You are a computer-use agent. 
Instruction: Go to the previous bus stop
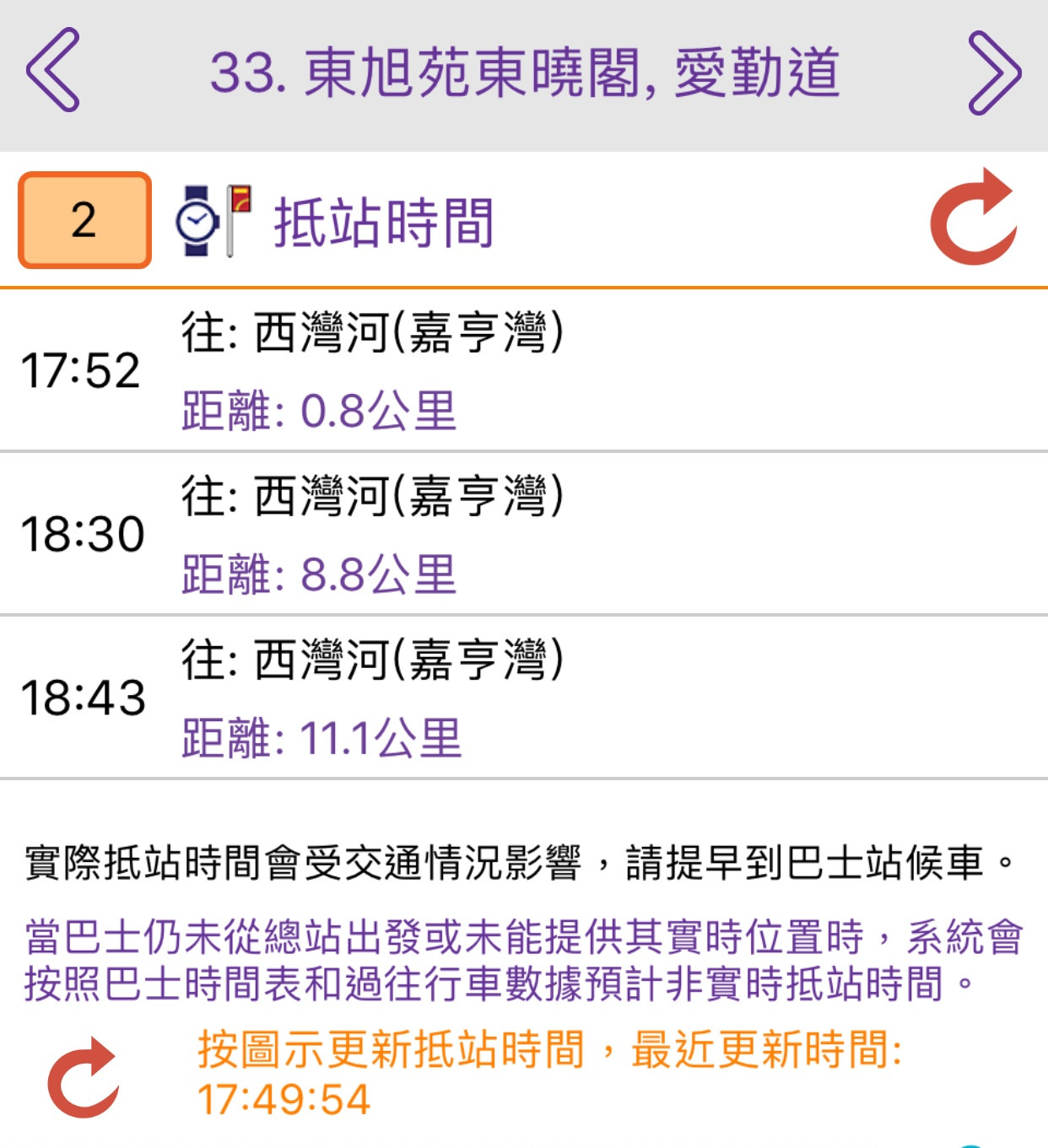[x=52, y=70]
